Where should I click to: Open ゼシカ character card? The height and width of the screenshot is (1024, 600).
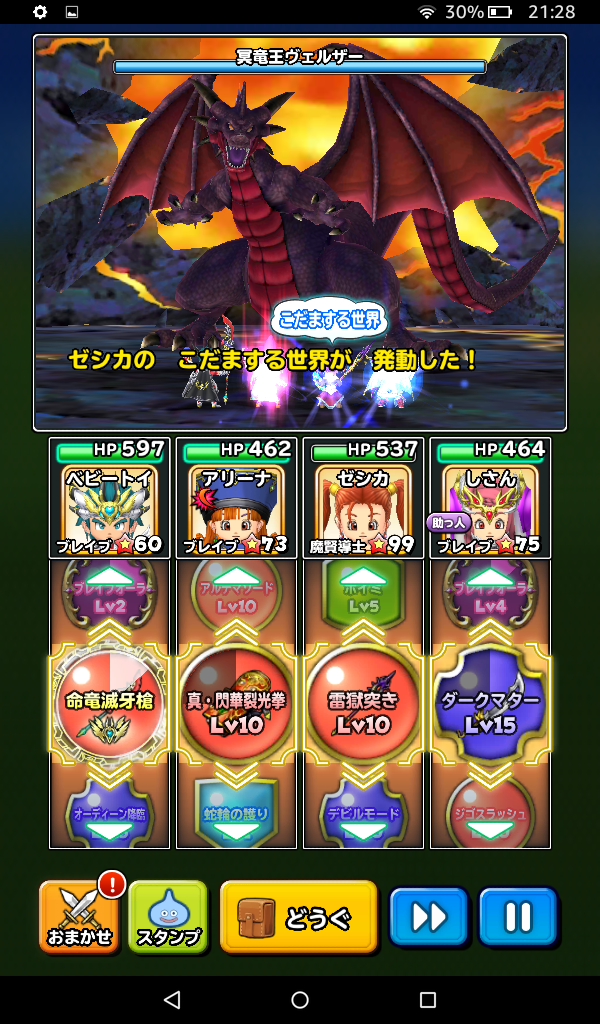363,497
